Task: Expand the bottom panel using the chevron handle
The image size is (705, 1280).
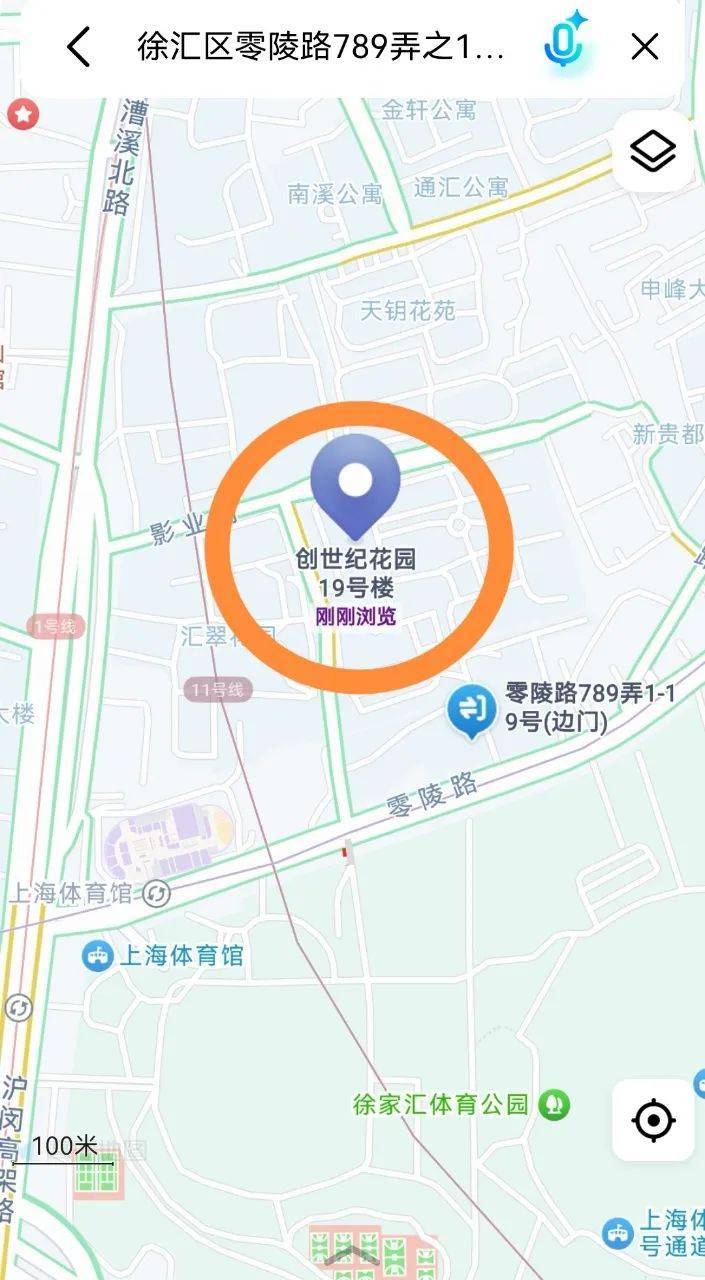Action: pos(352,1256)
